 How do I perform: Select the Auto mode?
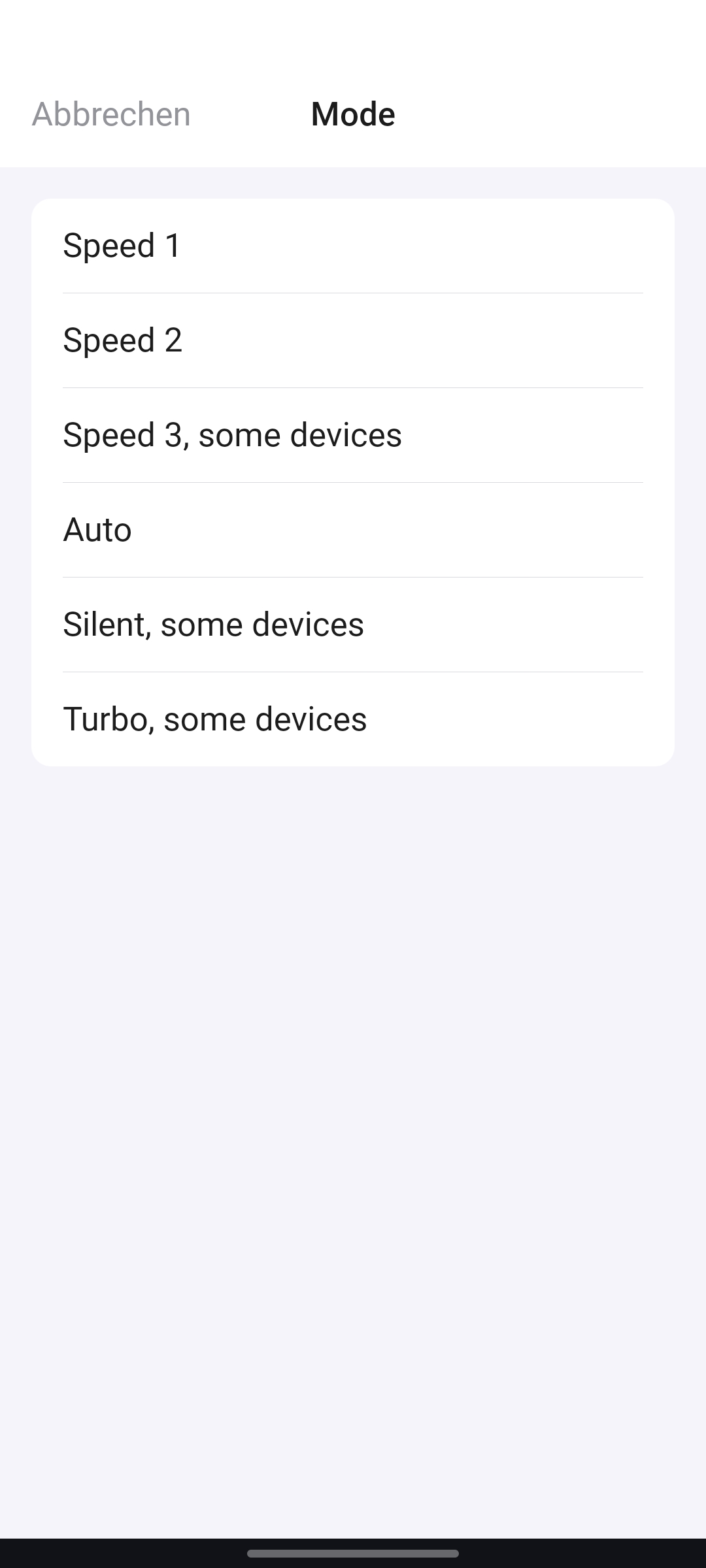[x=353, y=530]
